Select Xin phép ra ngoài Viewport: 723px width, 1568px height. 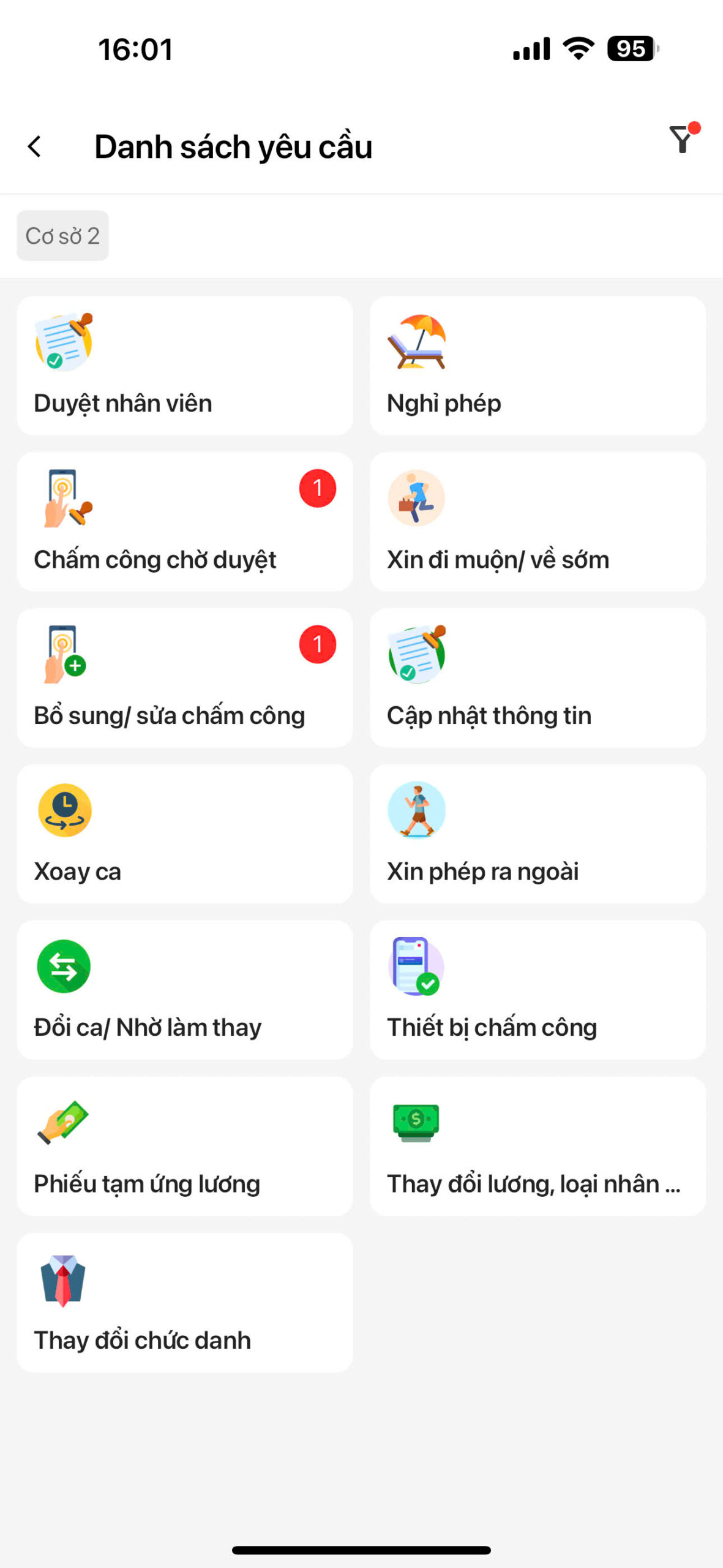pyautogui.click(x=537, y=834)
